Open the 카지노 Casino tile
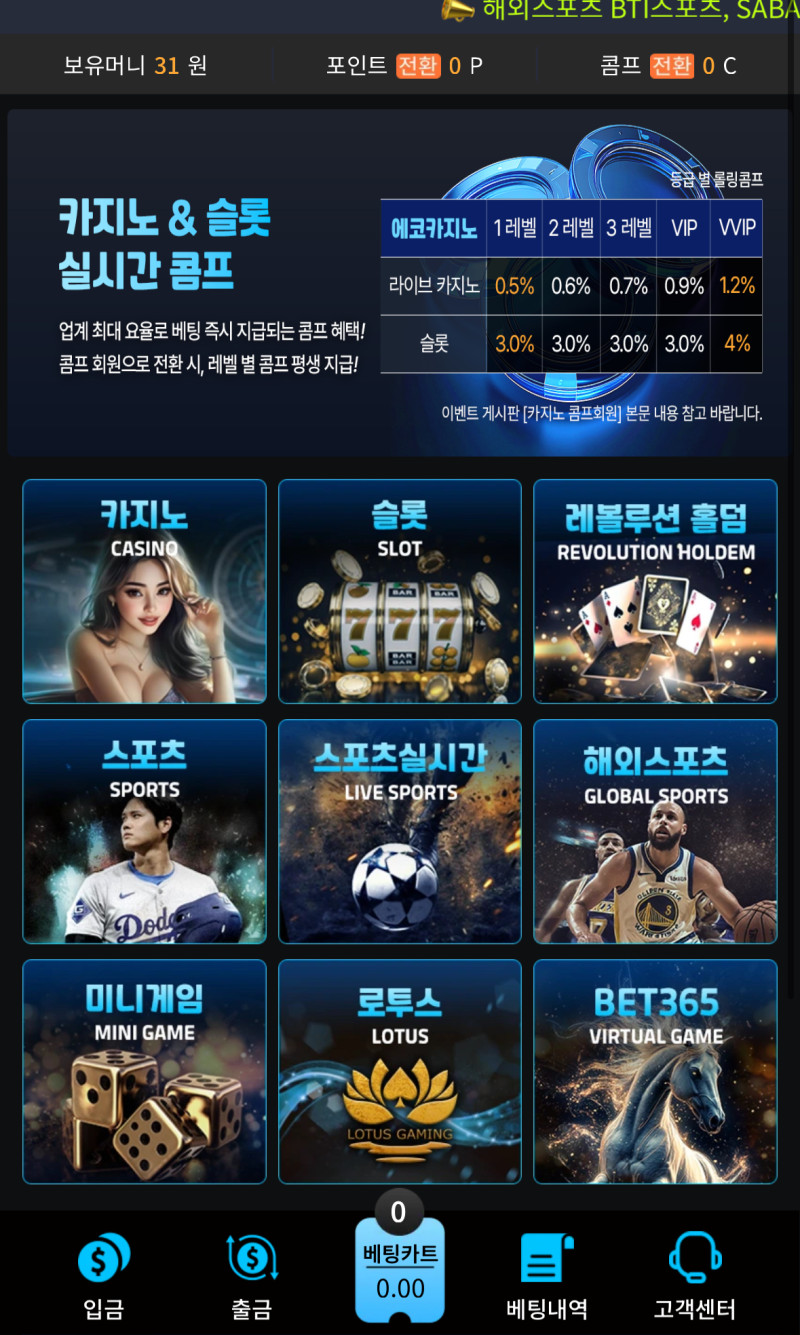This screenshot has width=800, height=1335. pyautogui.click(x=144, y=591)
